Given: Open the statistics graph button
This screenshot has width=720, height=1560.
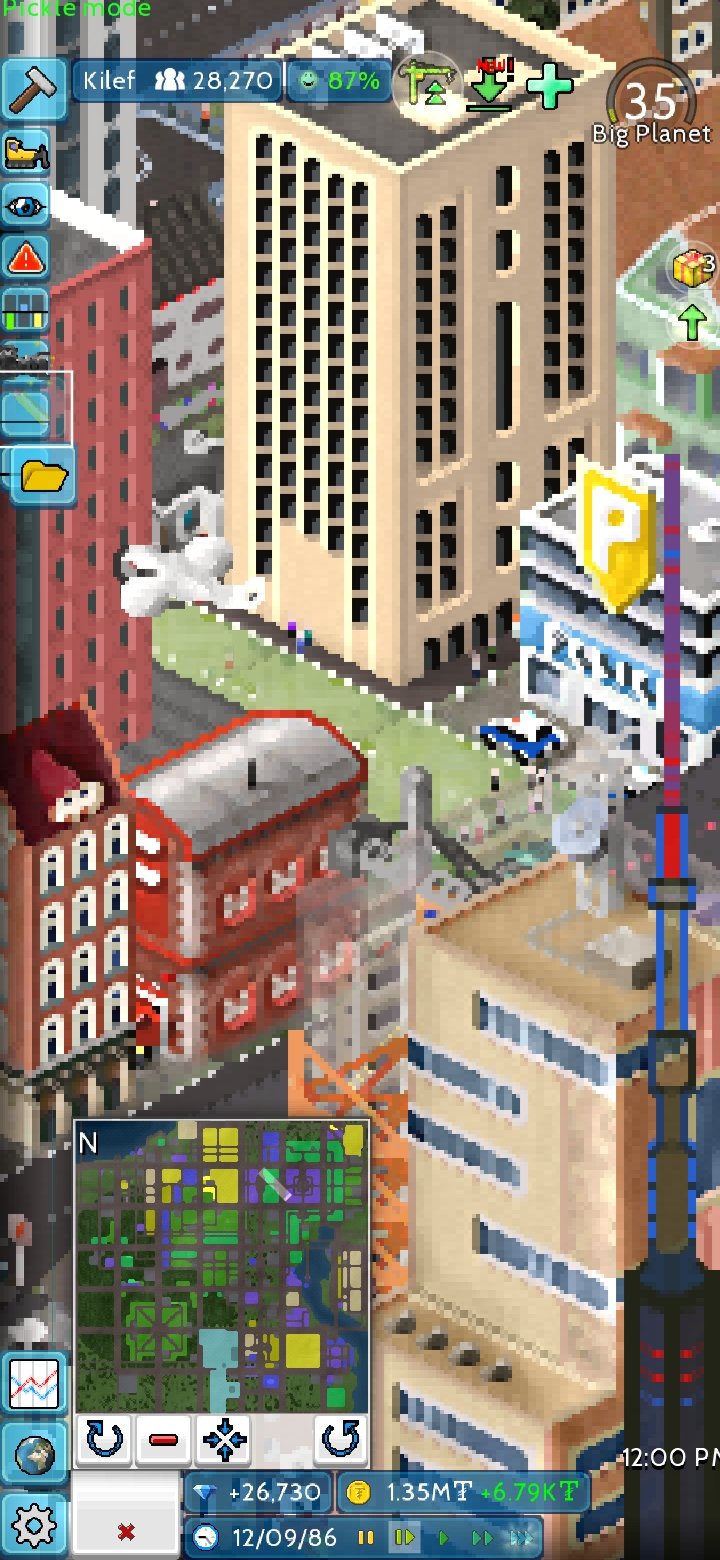Looking at the screenshot, I should [34, 1384].
